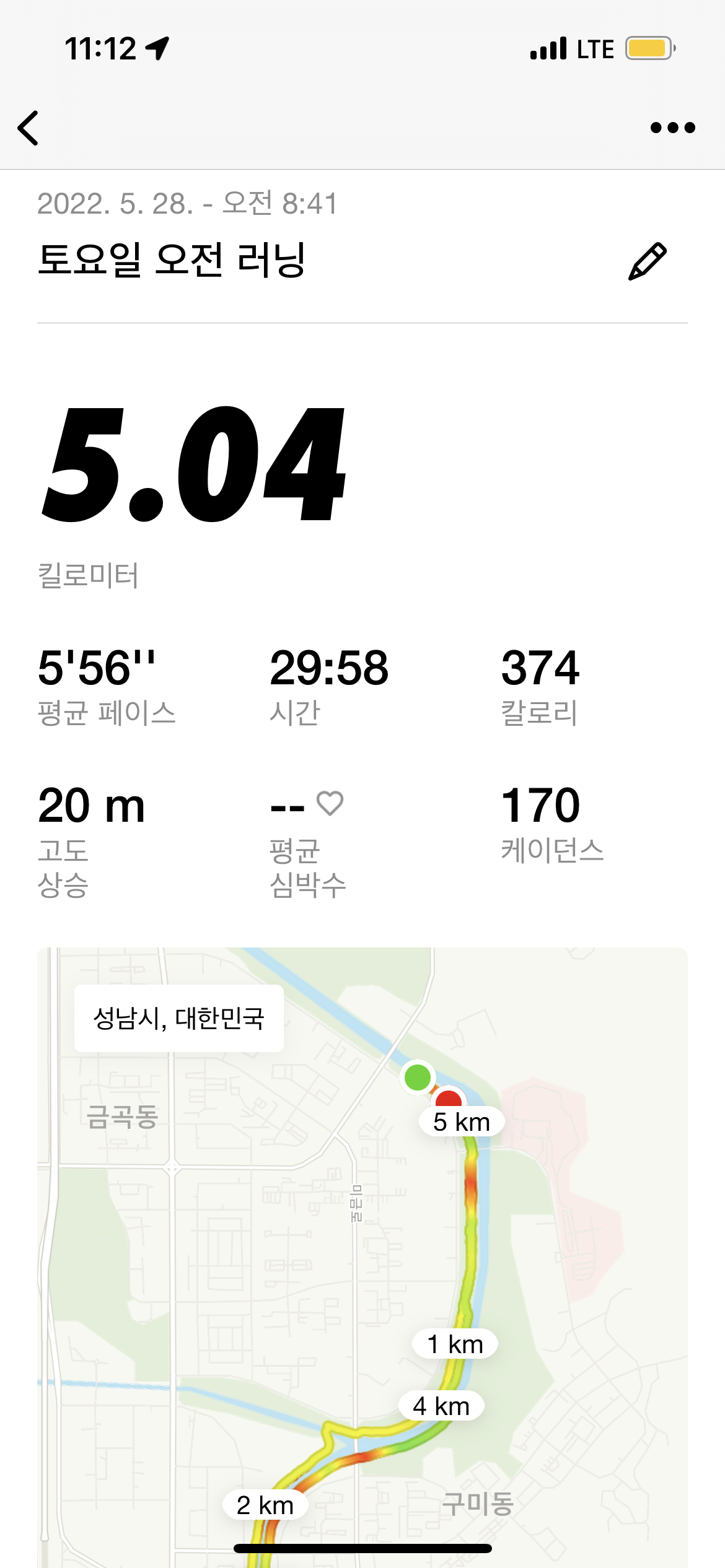
Task: Go back to the previous screen
Action: pyautogui.click(x=29, y=128)
